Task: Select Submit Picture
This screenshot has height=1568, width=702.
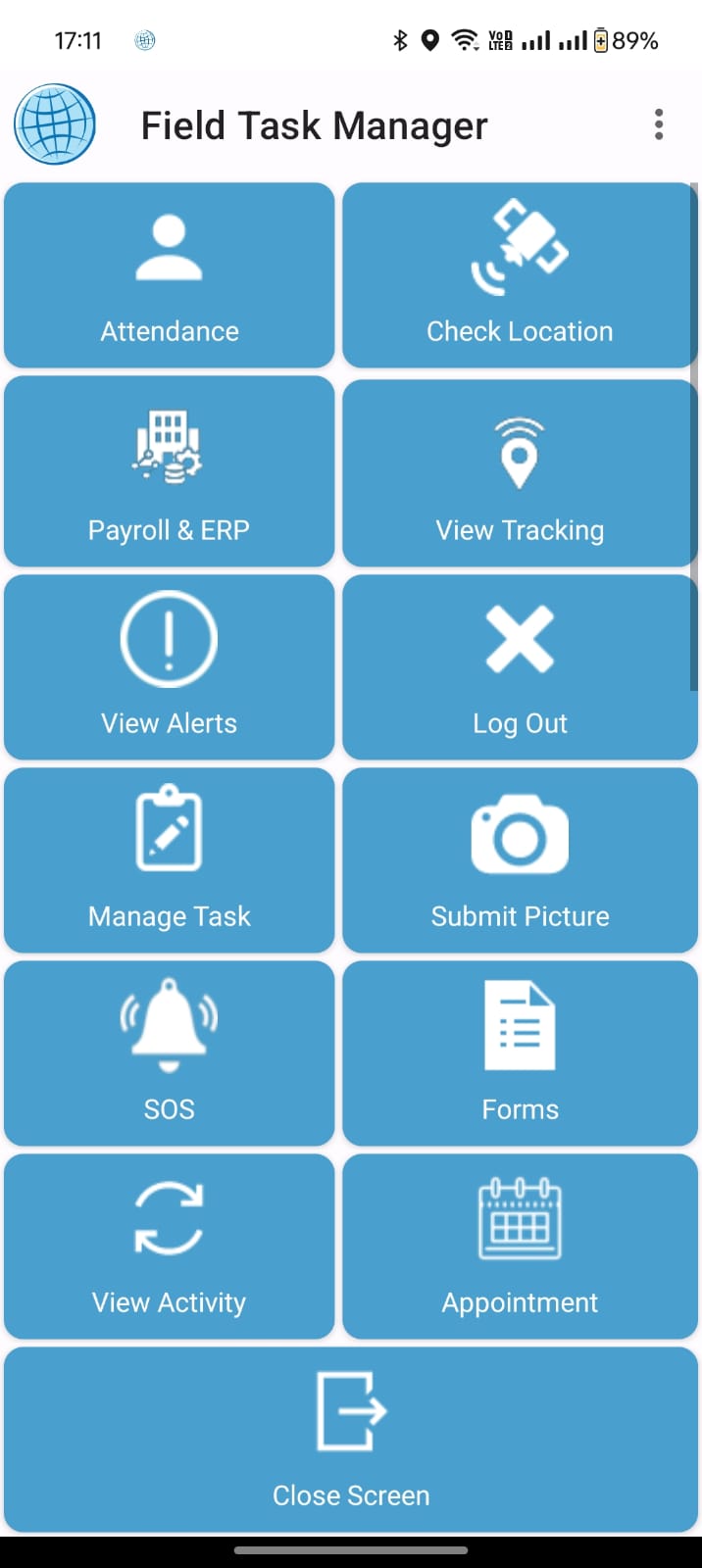Action: [x=520, y=860]
